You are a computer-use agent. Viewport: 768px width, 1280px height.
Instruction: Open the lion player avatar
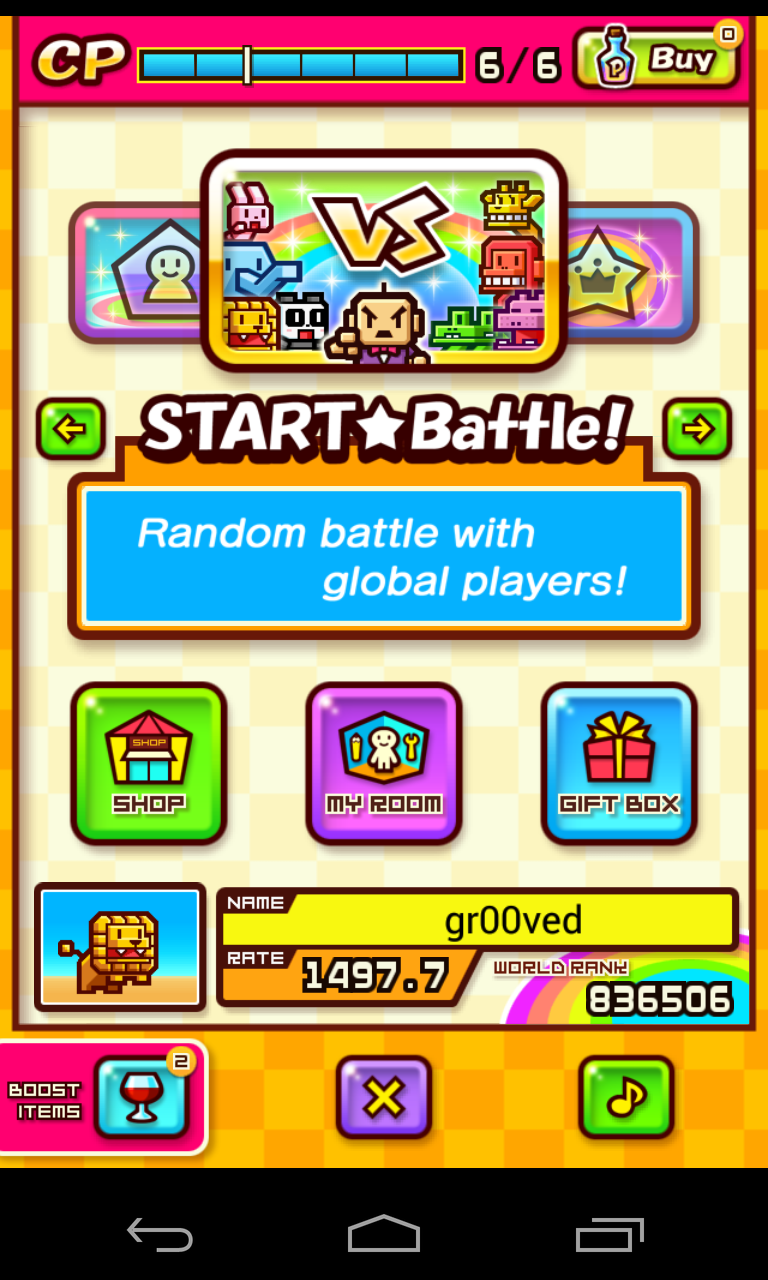pyautogui.click(x=120, y=946)
